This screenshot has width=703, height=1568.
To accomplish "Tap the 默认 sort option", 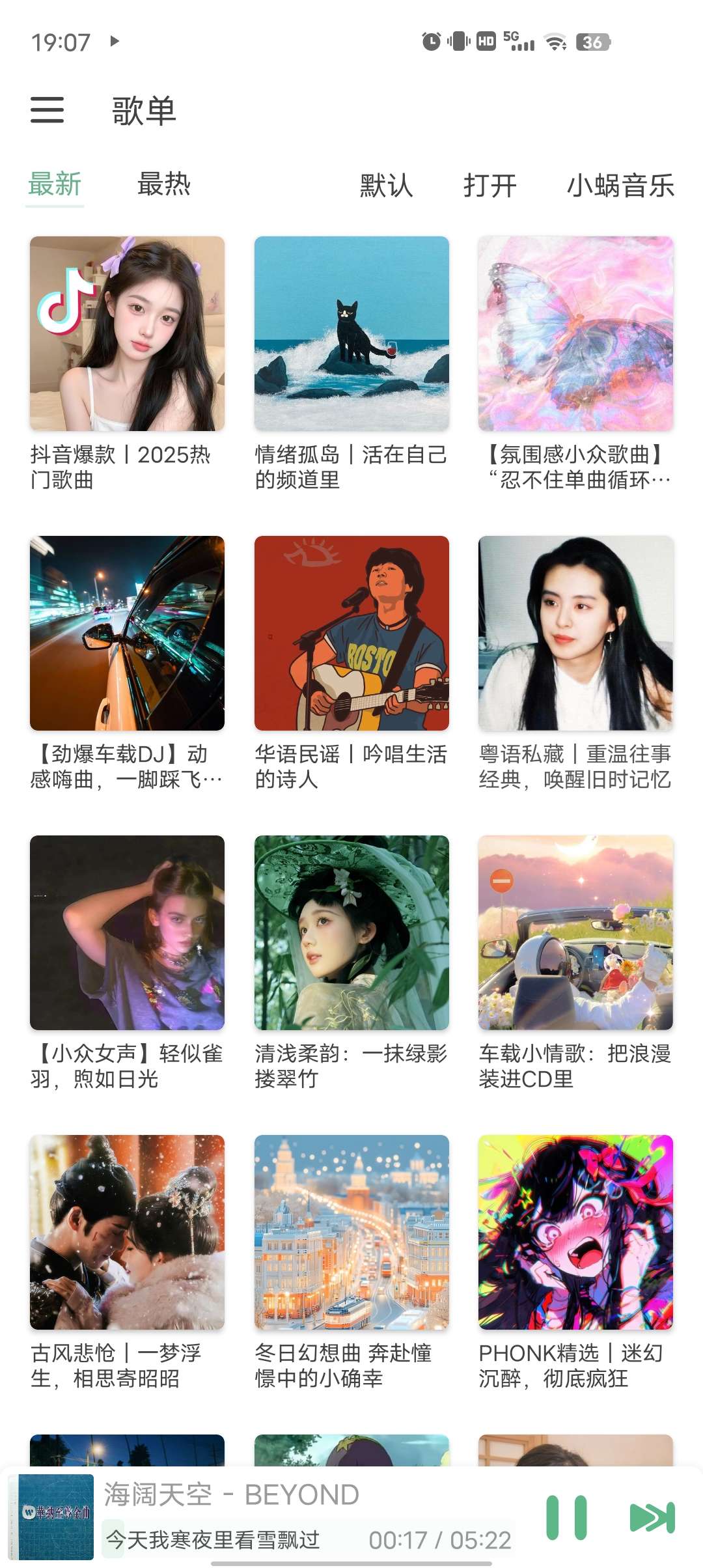I will click(386, 186).
